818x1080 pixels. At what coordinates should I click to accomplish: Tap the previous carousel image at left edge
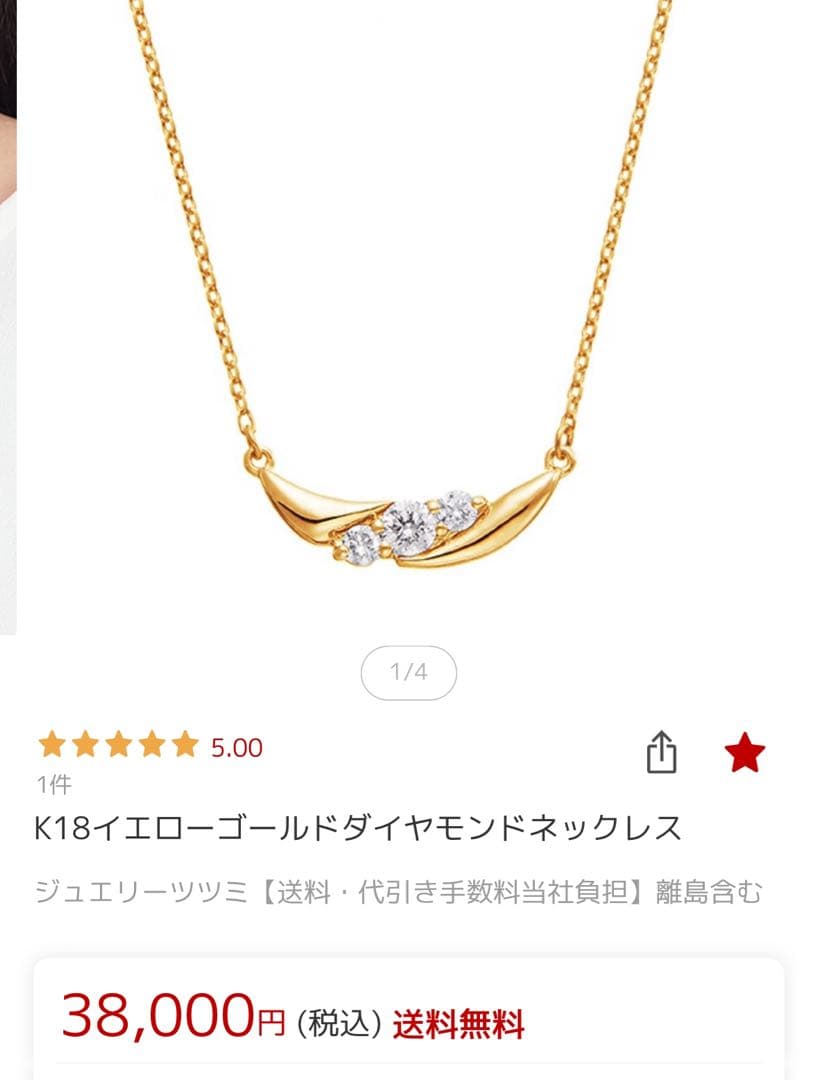[x=8, y=300]
